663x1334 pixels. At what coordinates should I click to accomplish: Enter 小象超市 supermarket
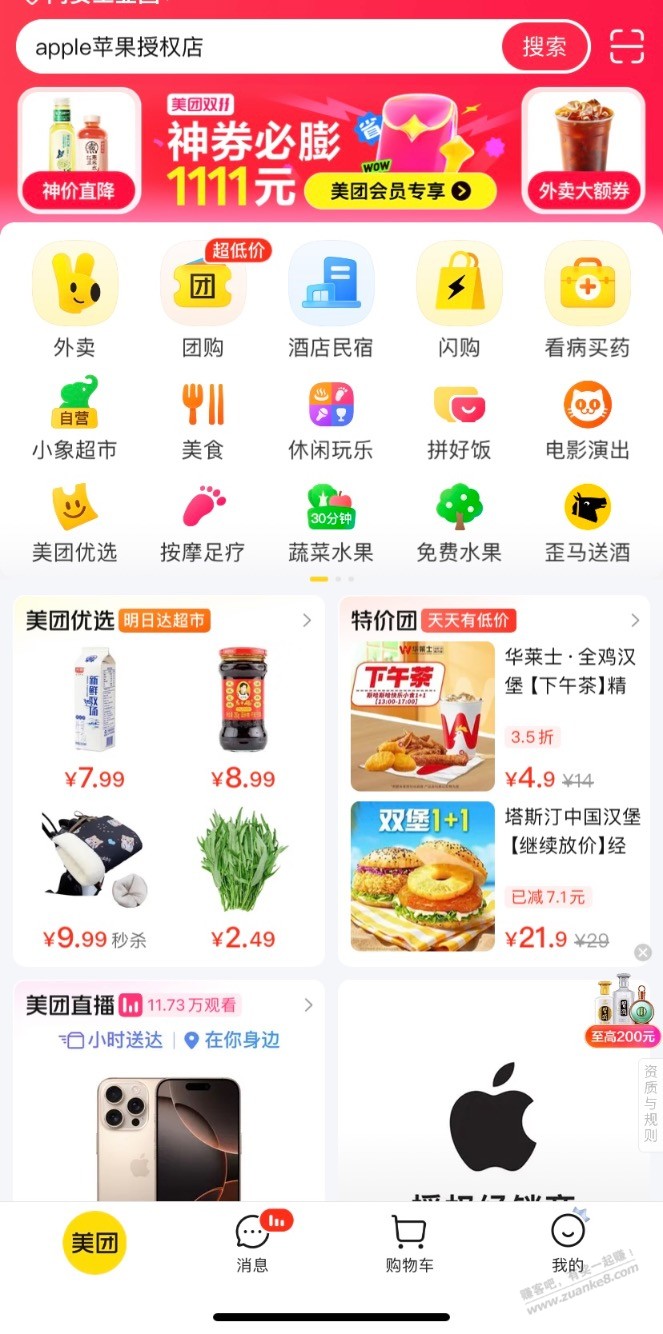(x=75, y=418)
